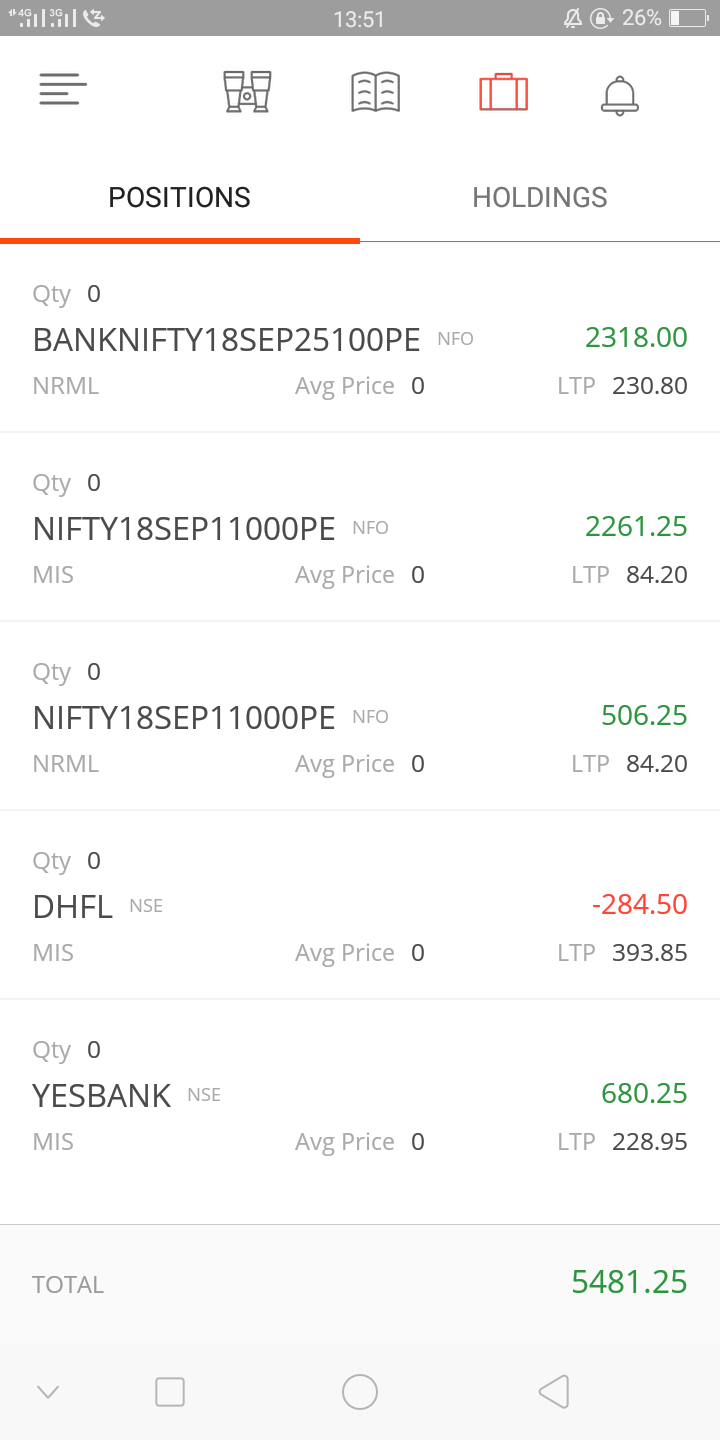
Task: Open the NIFTY18SEP11000PE MIS position
Action: click(360, 528)
